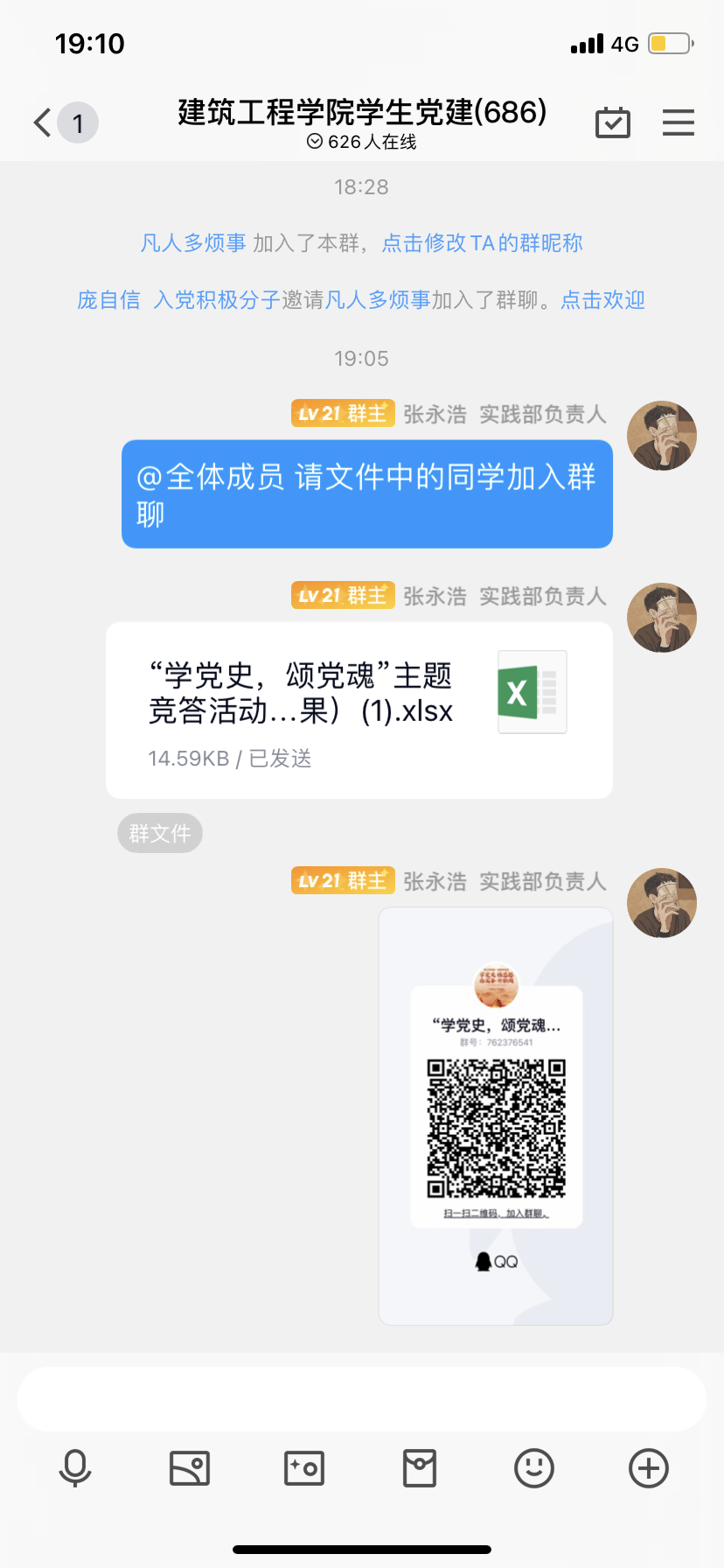The image size is (724, 1568).
Task: Open the 群文件 group files chip
Action: (x=160, y=833)
